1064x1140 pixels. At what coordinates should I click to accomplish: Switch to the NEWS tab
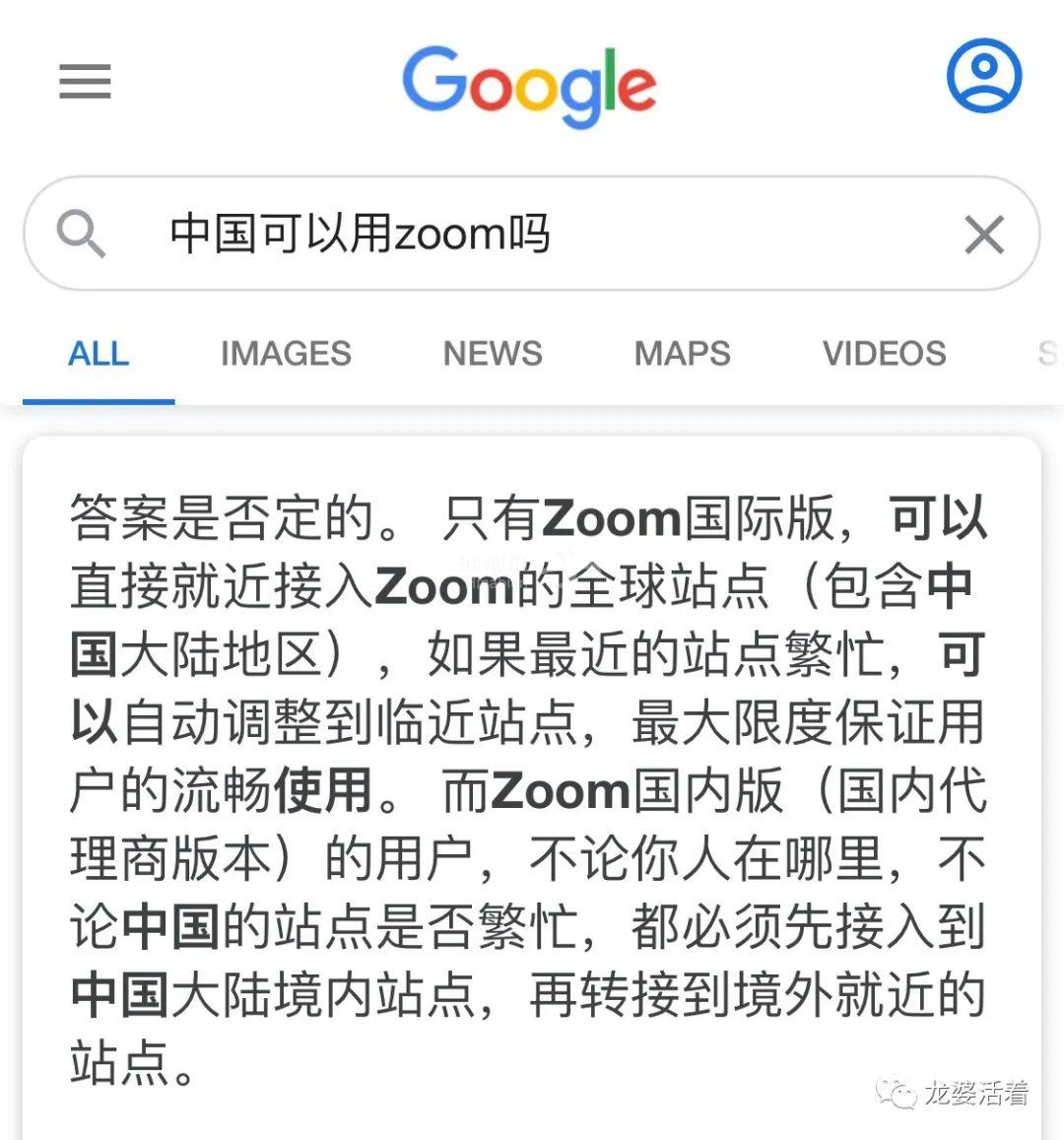click(493, 354)
